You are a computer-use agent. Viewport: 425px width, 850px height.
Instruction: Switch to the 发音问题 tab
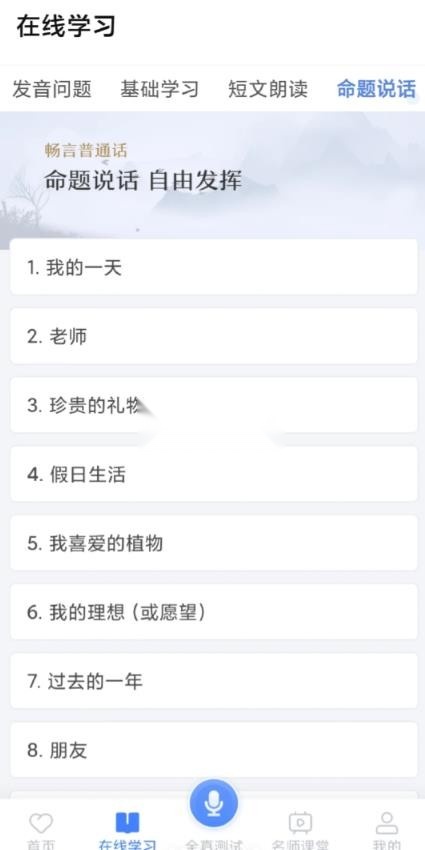52,89
